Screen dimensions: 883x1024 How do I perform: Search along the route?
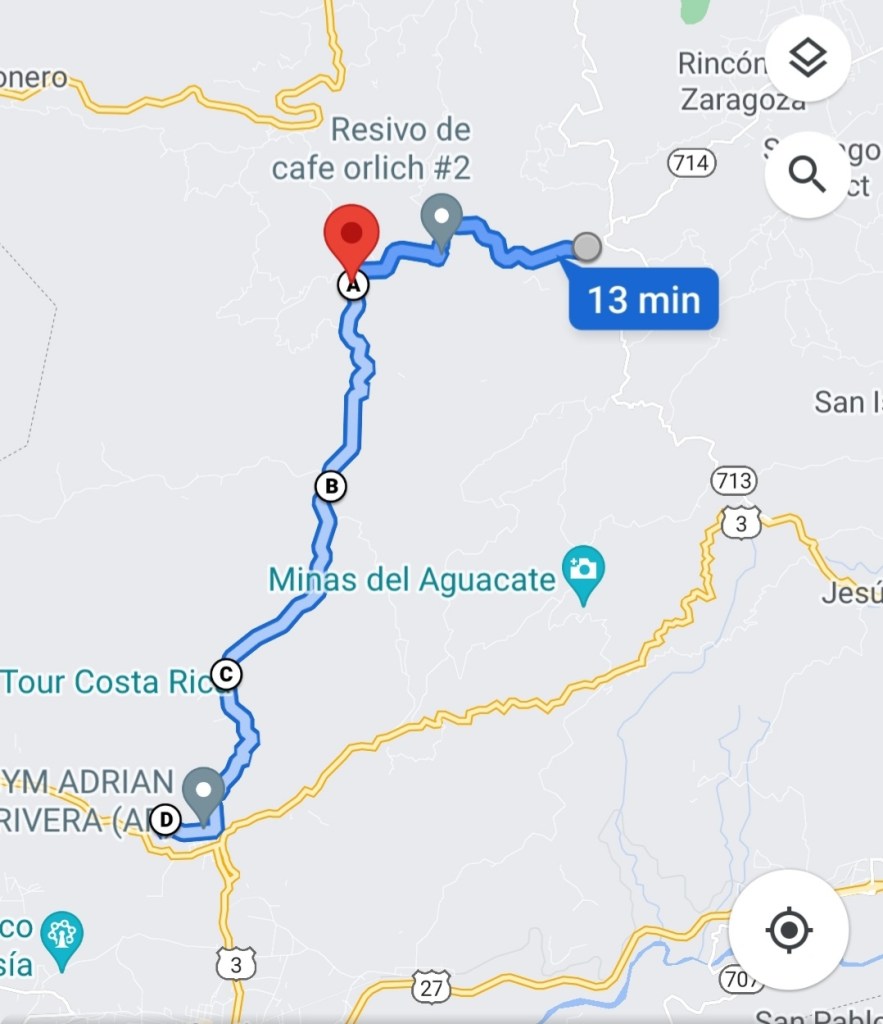(x=807, y=175)
